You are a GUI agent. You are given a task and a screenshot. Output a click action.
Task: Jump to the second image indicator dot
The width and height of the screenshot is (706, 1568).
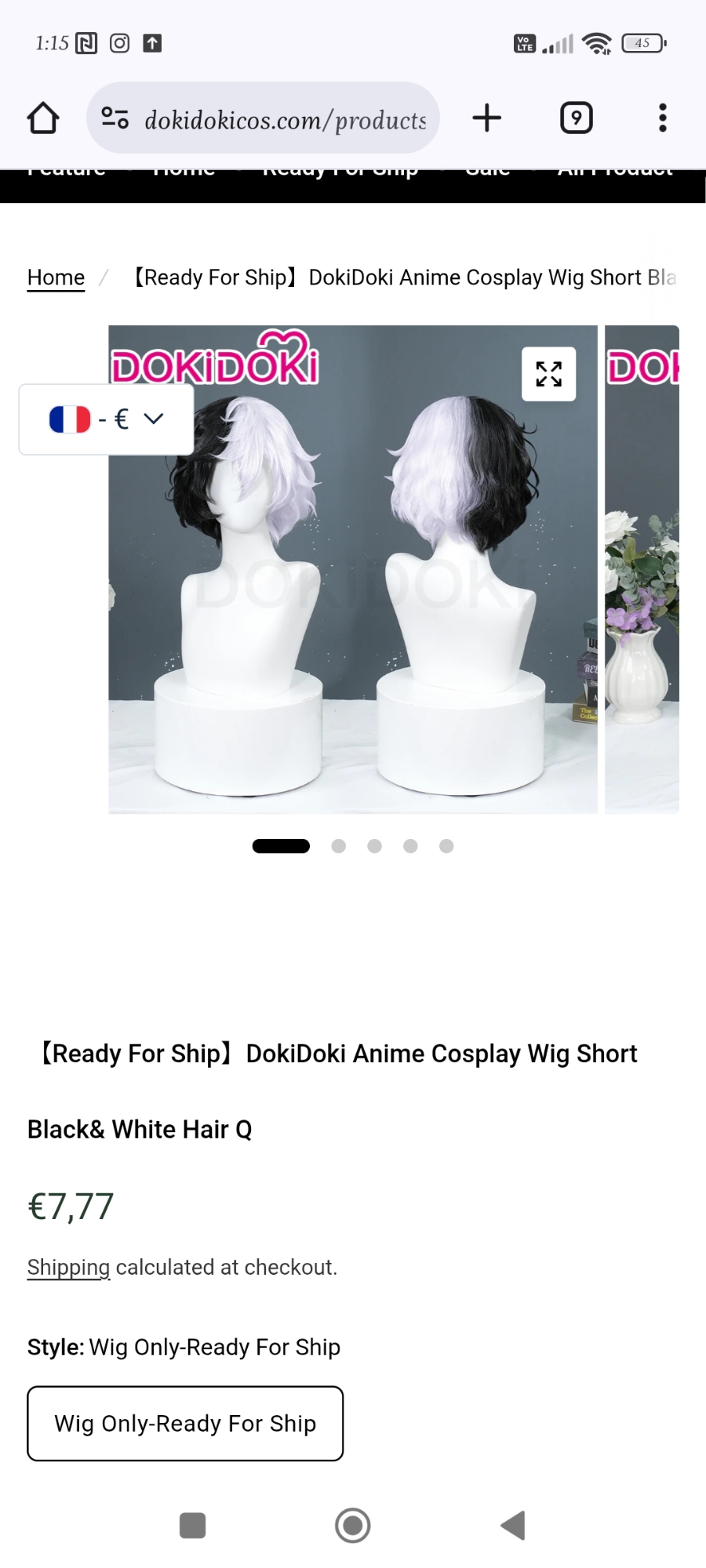(x=339, y=846)
